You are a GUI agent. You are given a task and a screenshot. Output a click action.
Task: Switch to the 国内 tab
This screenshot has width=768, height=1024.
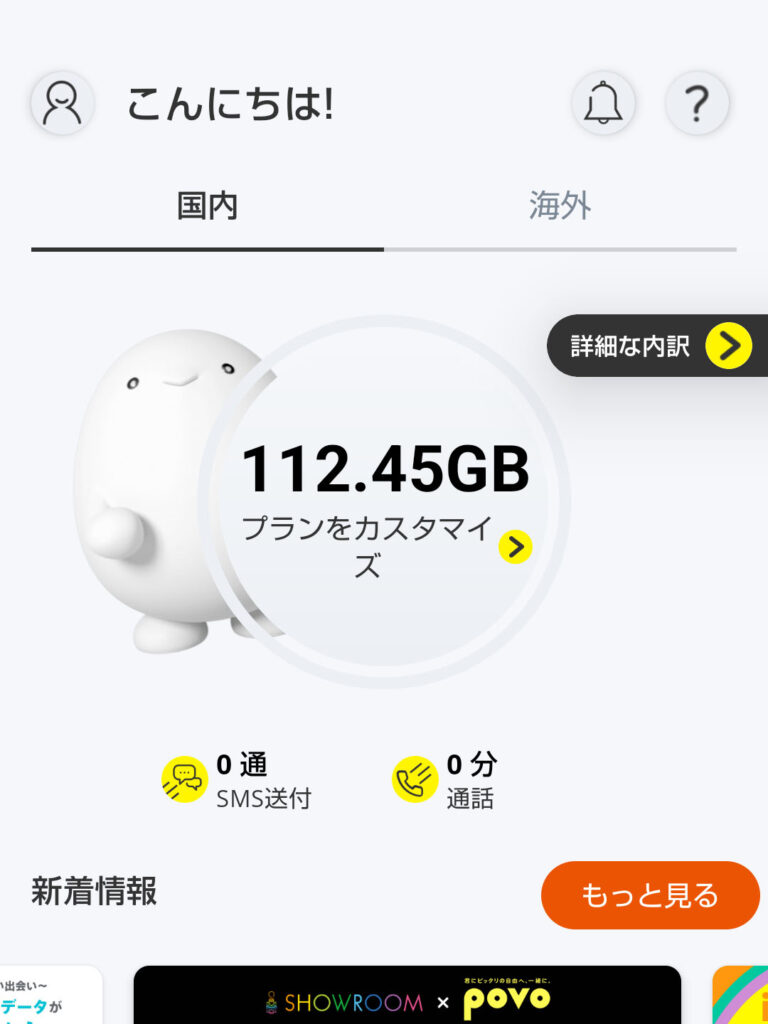tap(207, 207)
